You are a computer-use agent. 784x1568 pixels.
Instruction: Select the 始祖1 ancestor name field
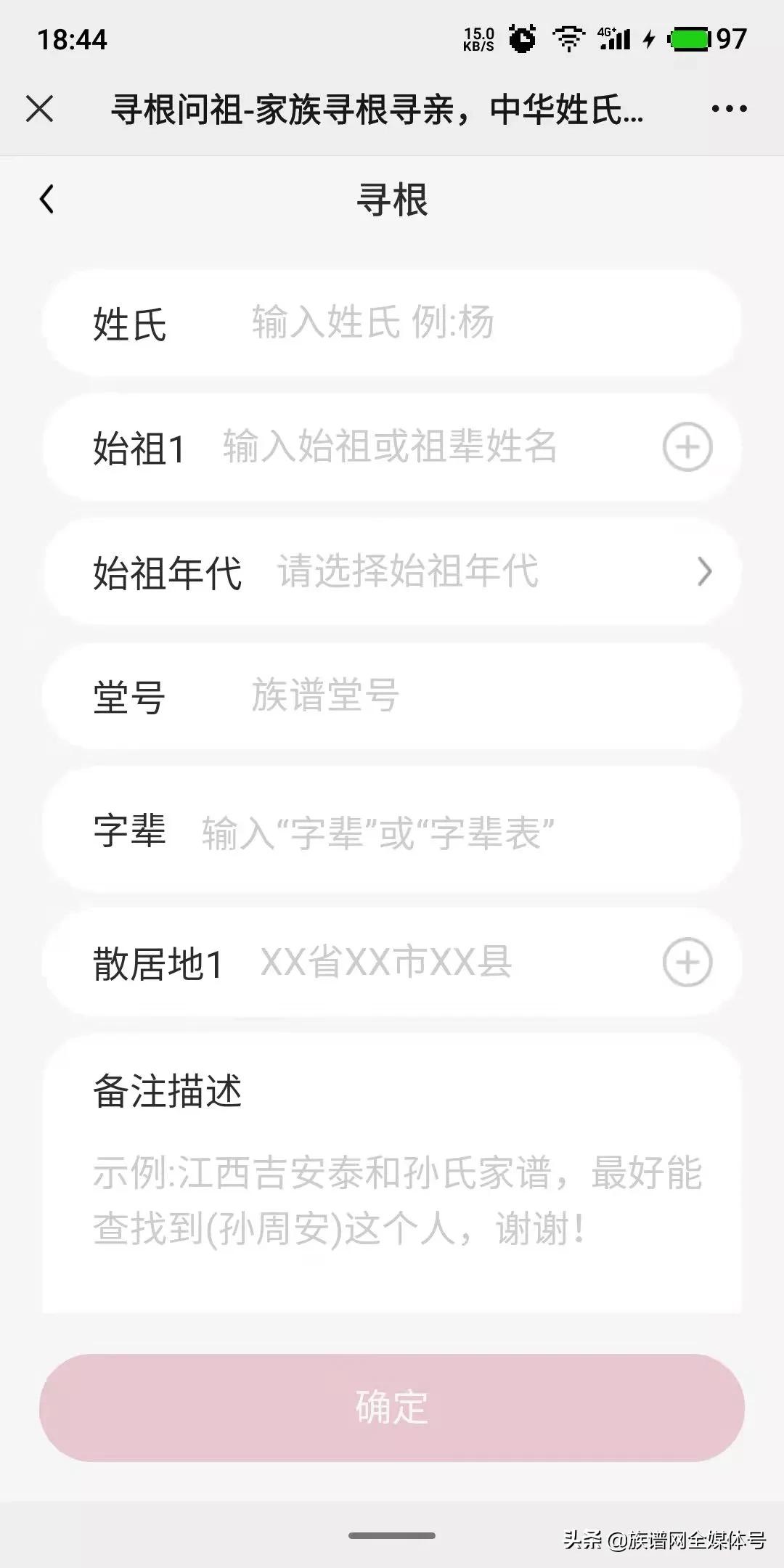399,446
